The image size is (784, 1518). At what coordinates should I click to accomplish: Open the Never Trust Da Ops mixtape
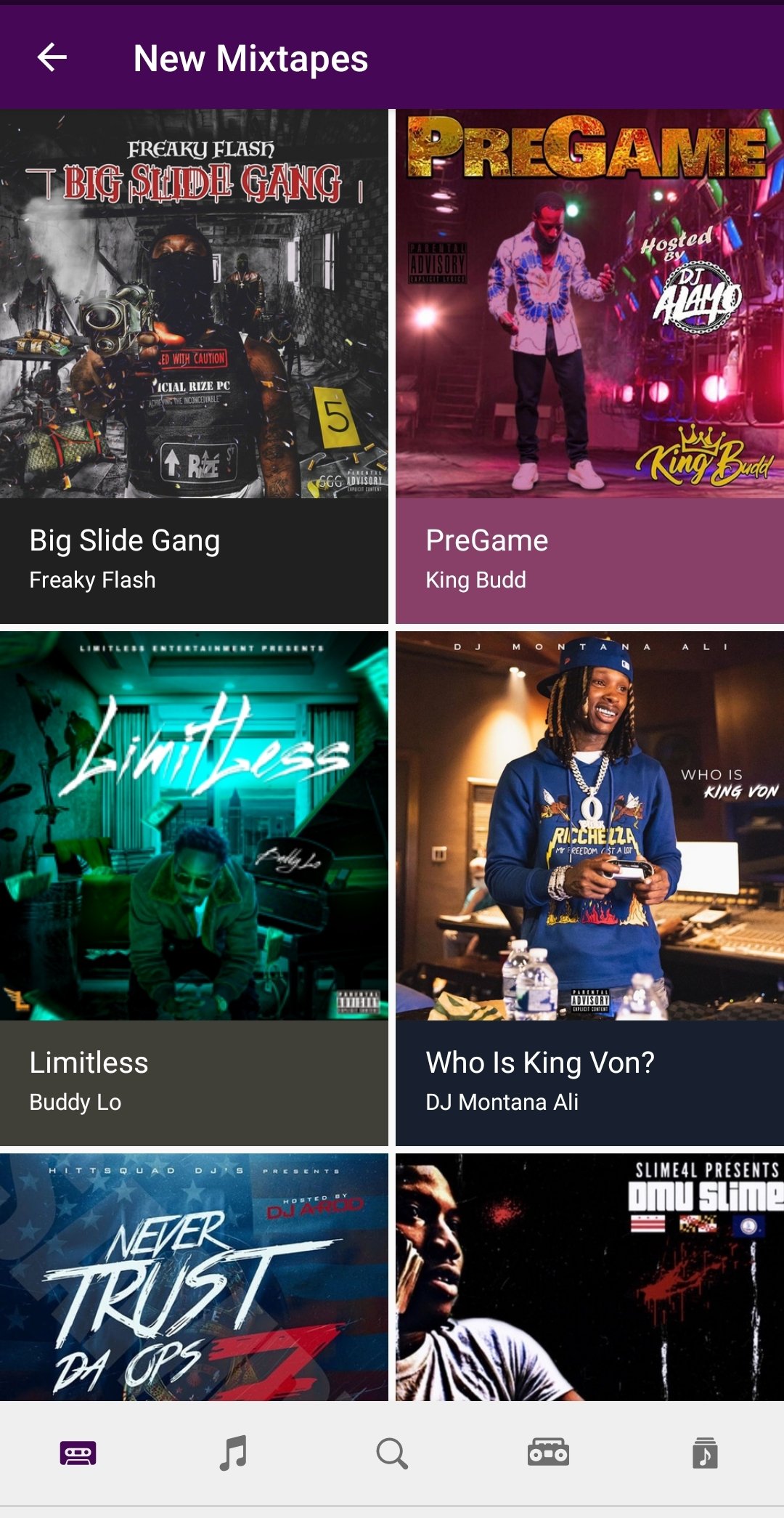194,1277
